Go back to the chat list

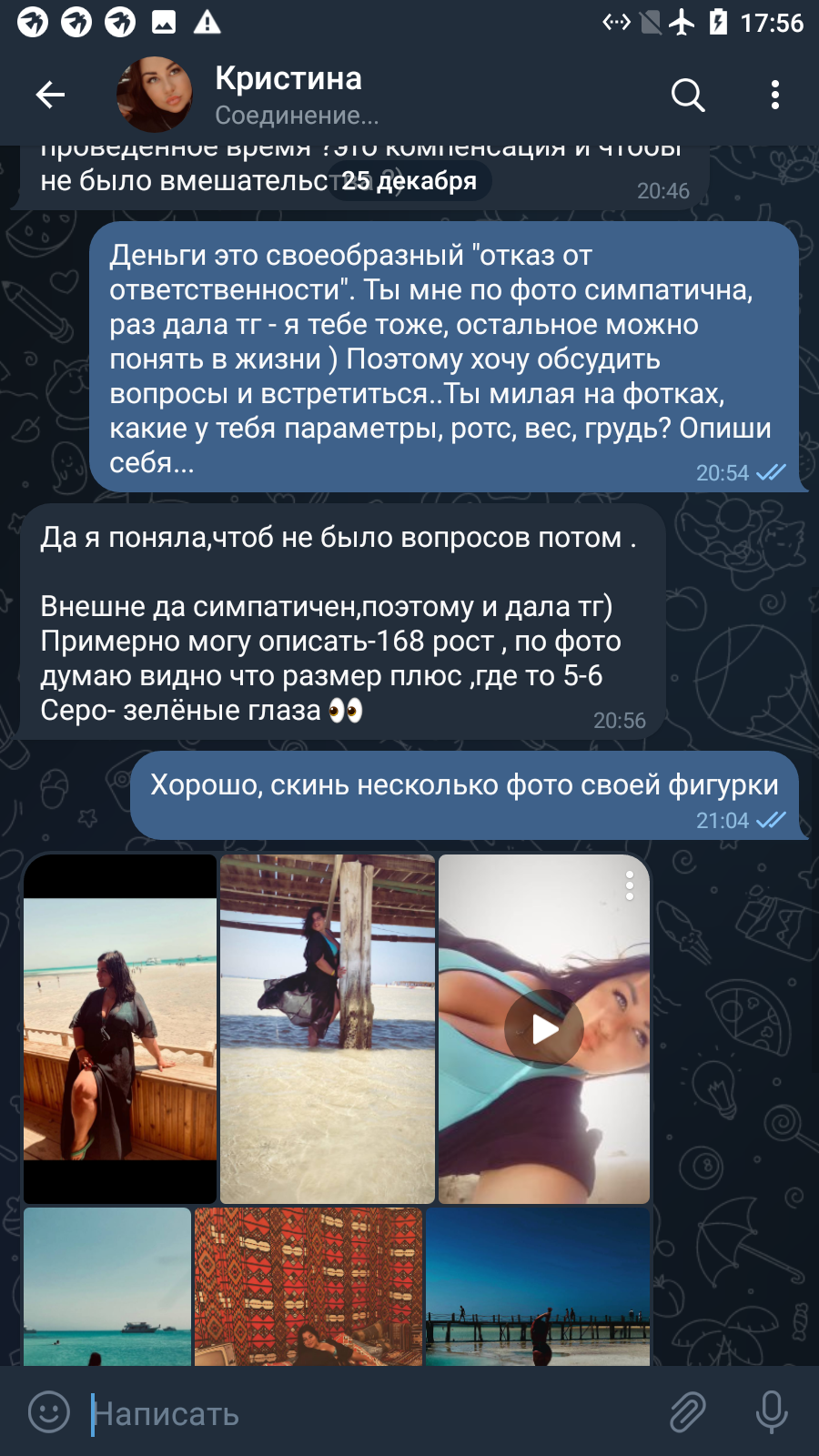[50, 95]
